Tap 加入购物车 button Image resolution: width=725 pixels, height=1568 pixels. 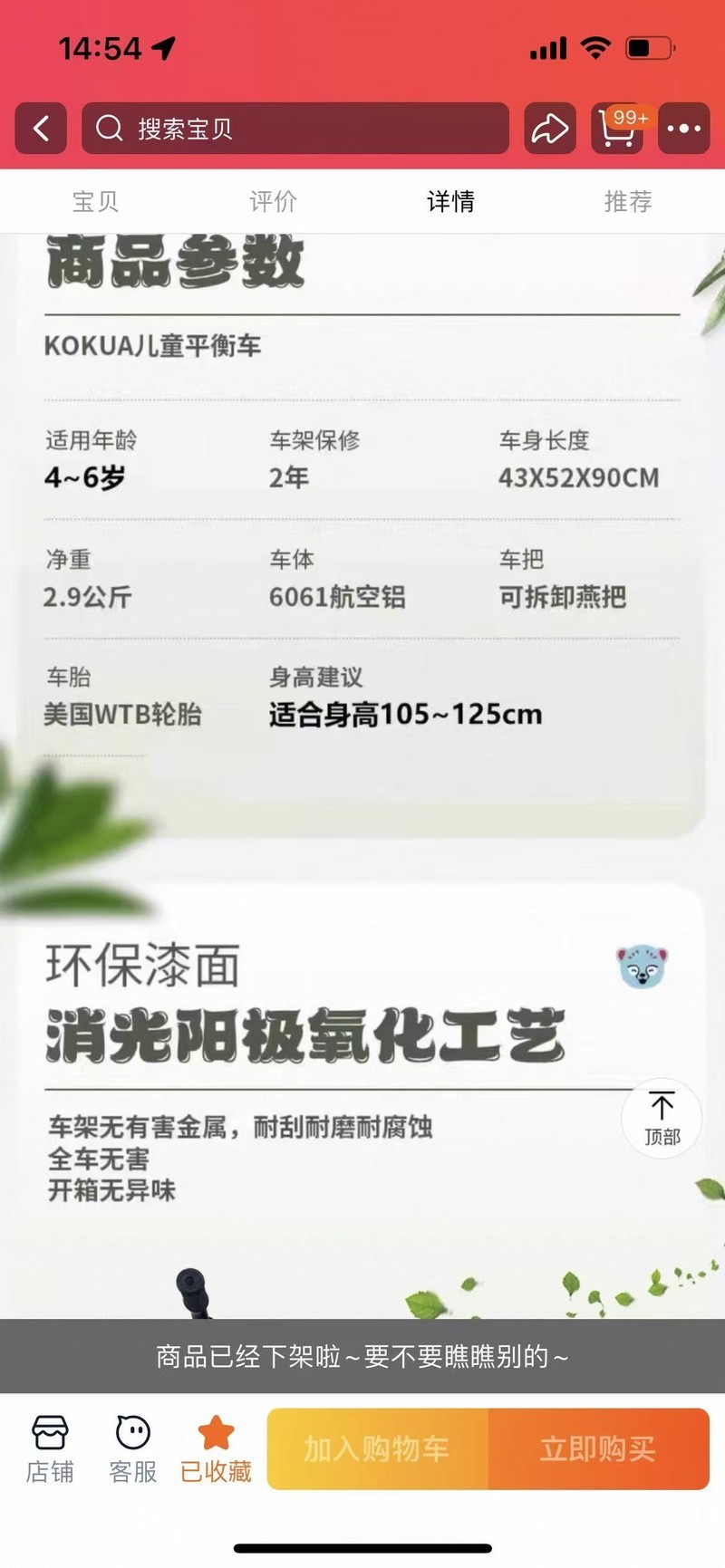tap(377, 1449)
